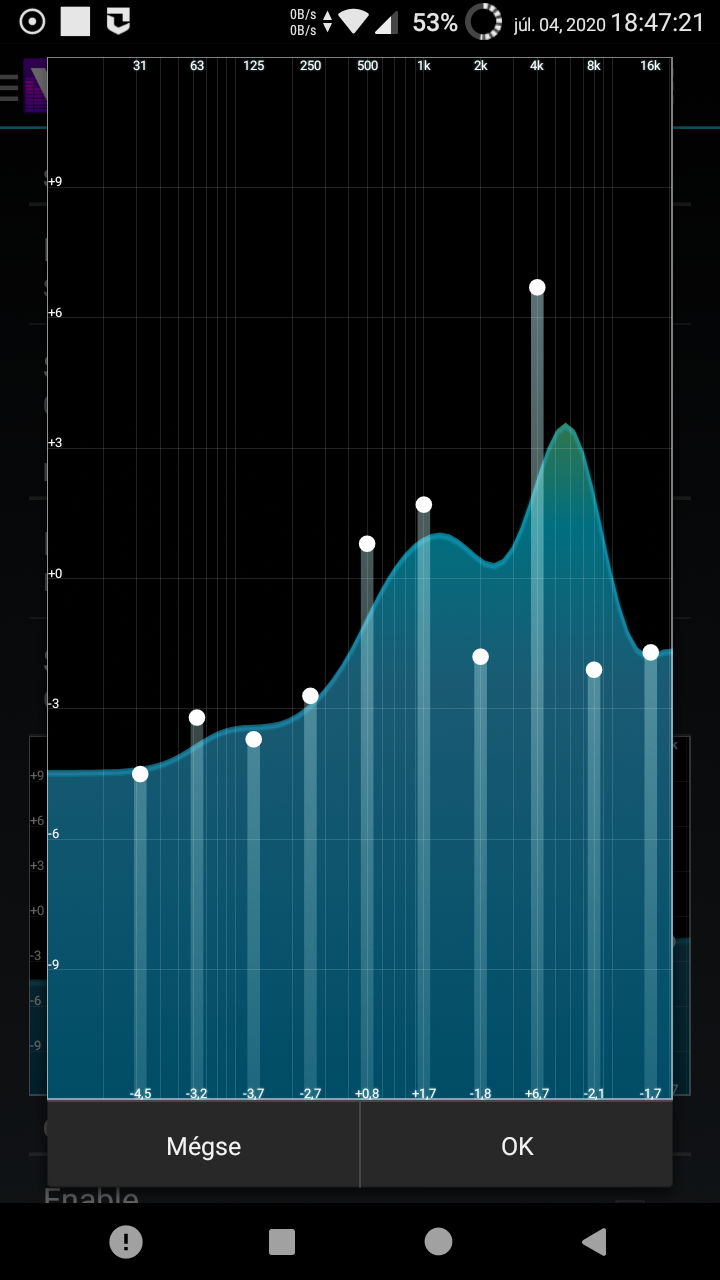Select the 4k band handle at +6.7
The image size is (720, 1280).
pyautogui.click(x=537, y=288)
